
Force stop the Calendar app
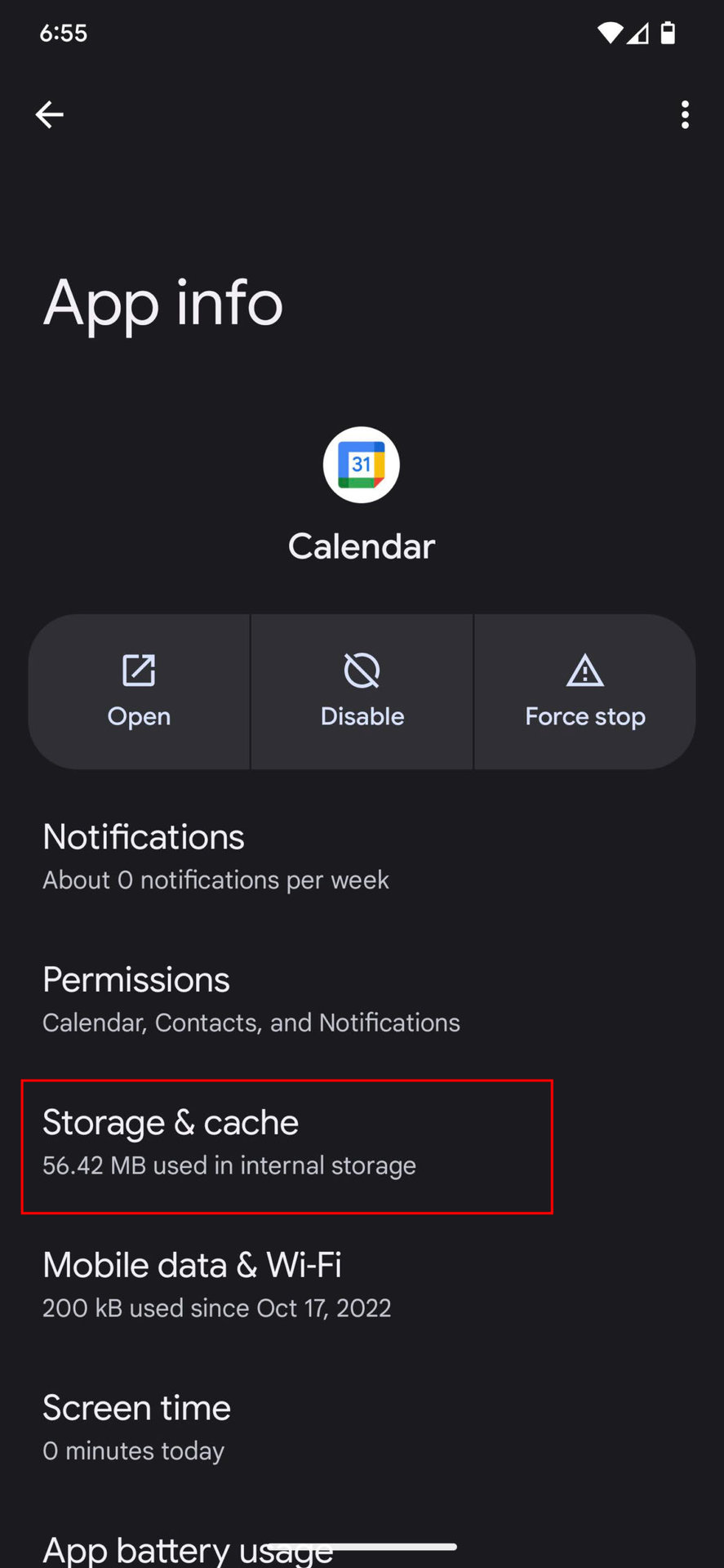(x=584, y=692)
